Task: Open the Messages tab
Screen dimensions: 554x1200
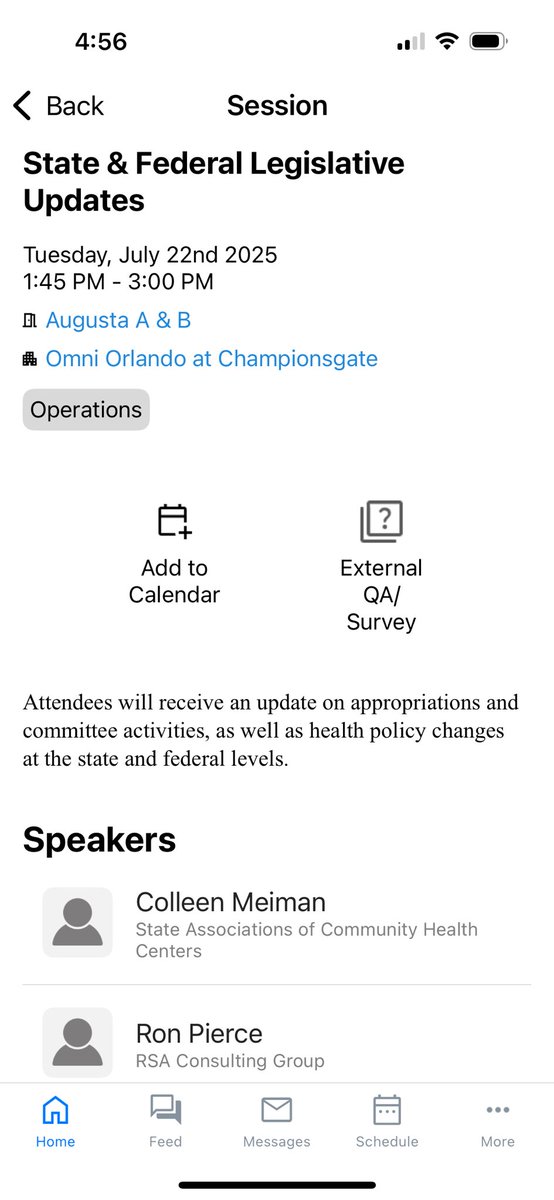Action: click(277, 1121)
